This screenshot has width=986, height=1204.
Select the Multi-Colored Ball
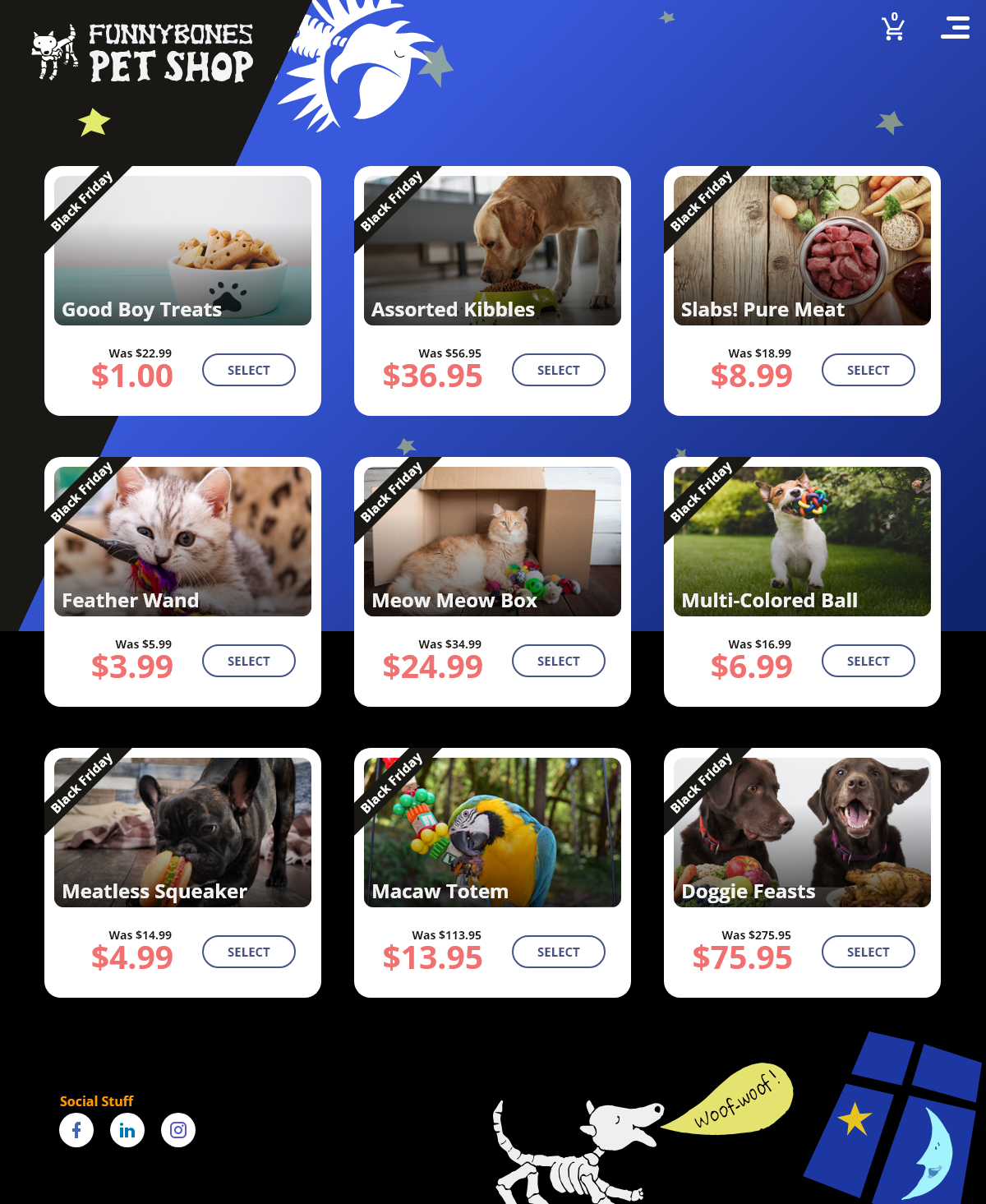868,661
